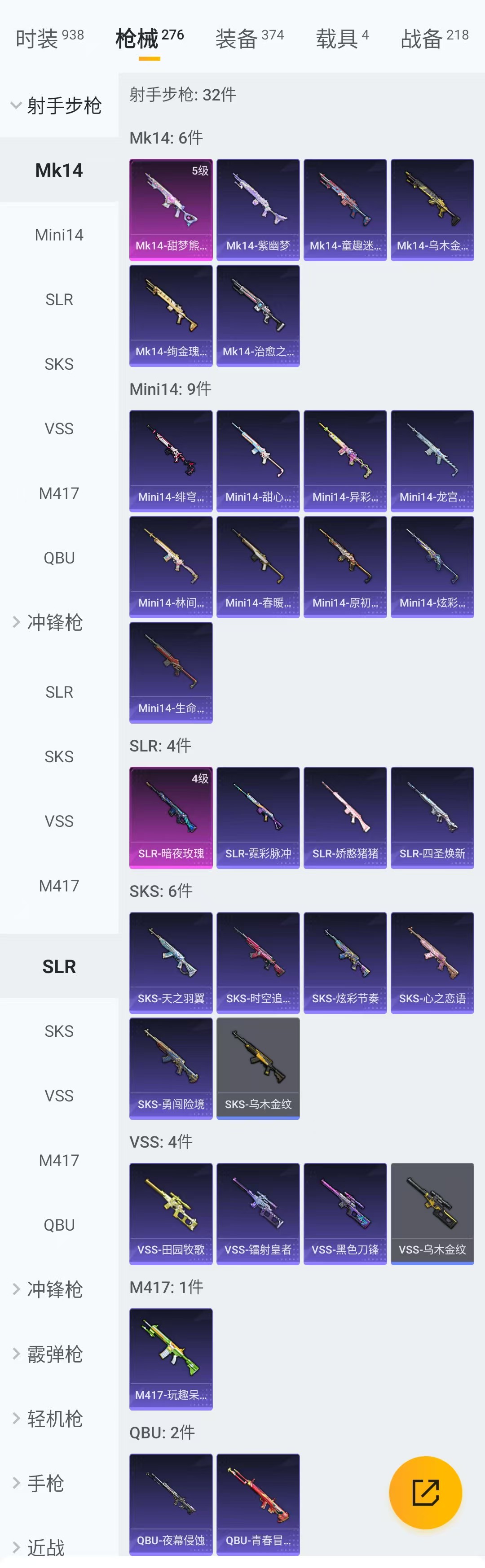
Task: View the VSS-田园牧歌 skin
Action: [171, 1214]
